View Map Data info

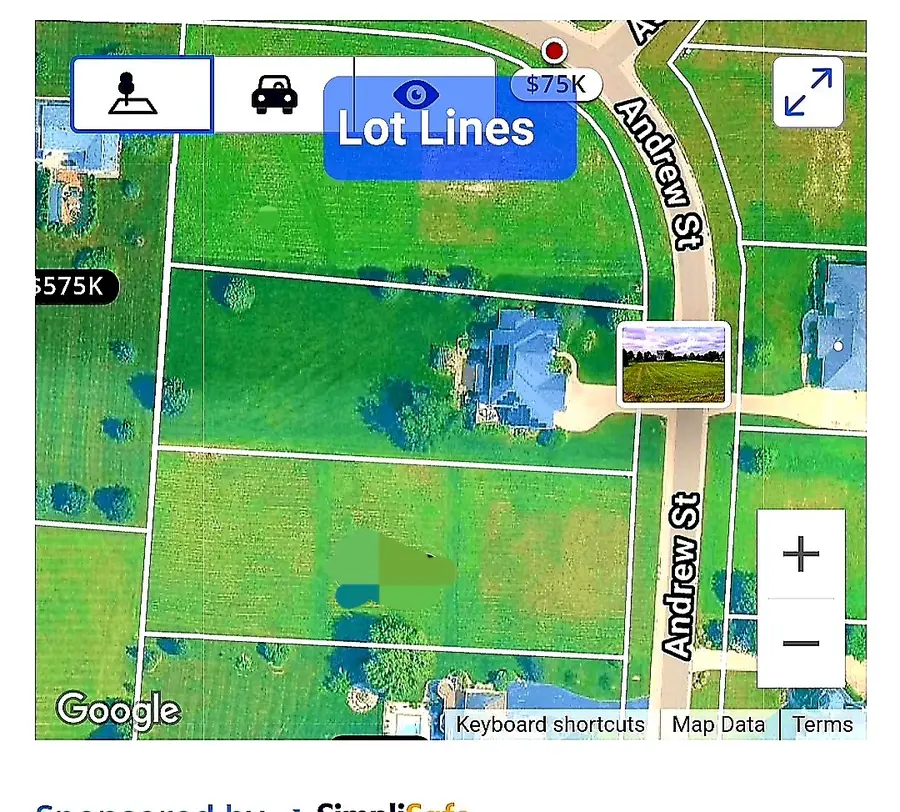[718, 725]
